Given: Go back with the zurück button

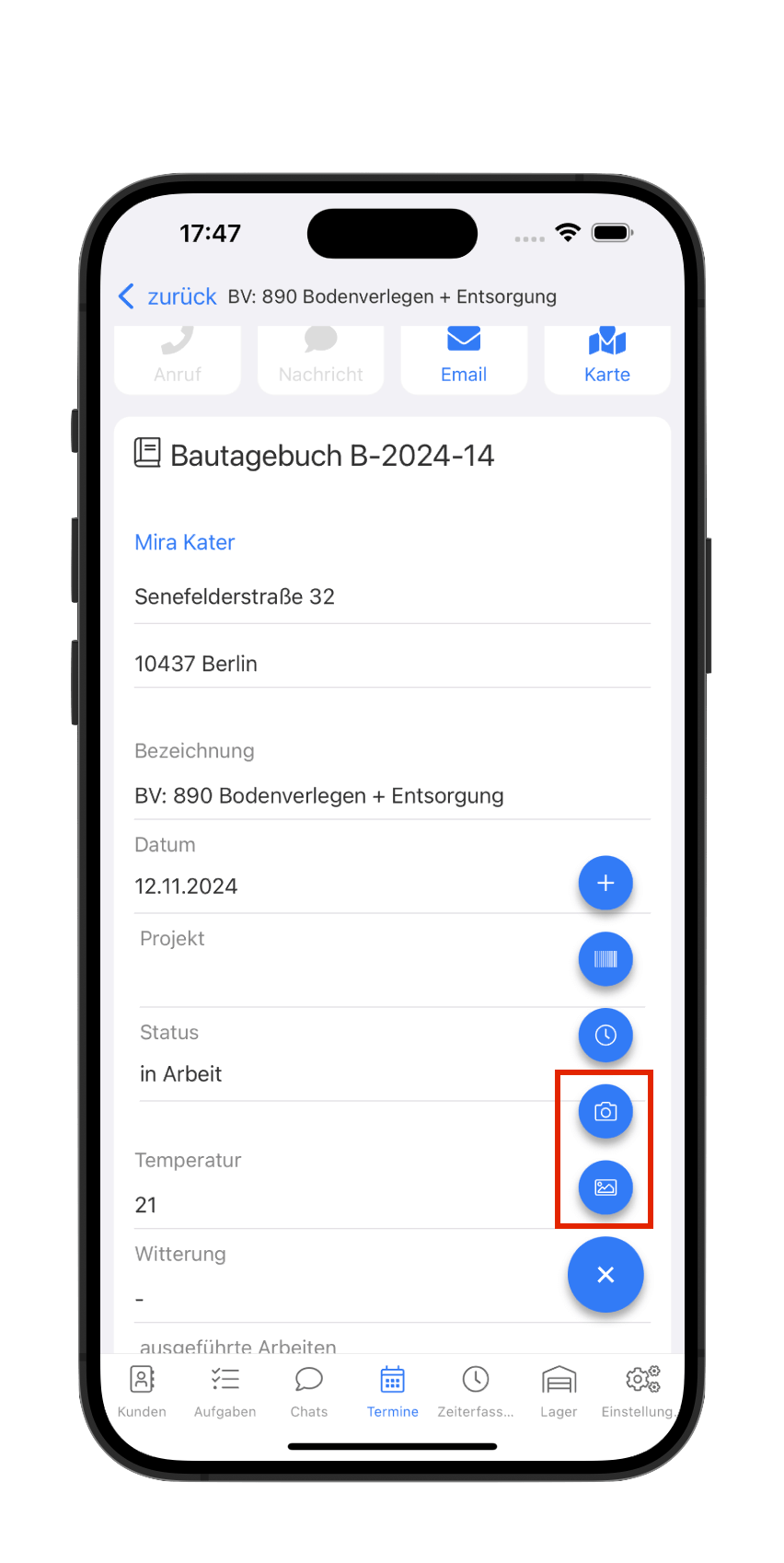Looking at the screenshot, I should [x=167, y=296].
